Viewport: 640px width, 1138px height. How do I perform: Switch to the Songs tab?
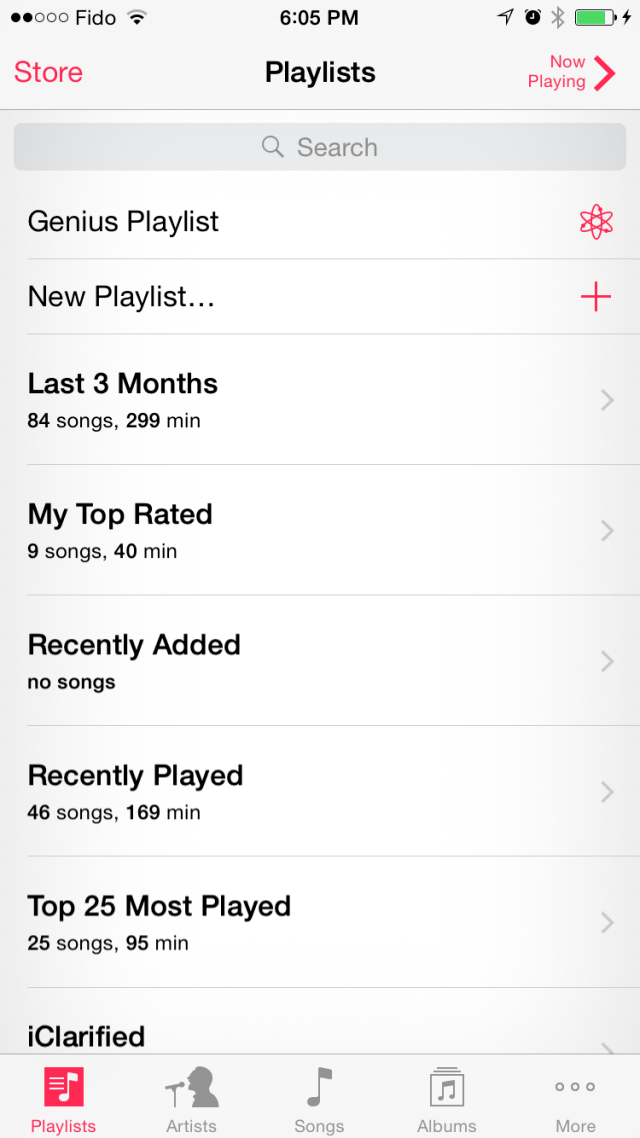click(319, 1098)
